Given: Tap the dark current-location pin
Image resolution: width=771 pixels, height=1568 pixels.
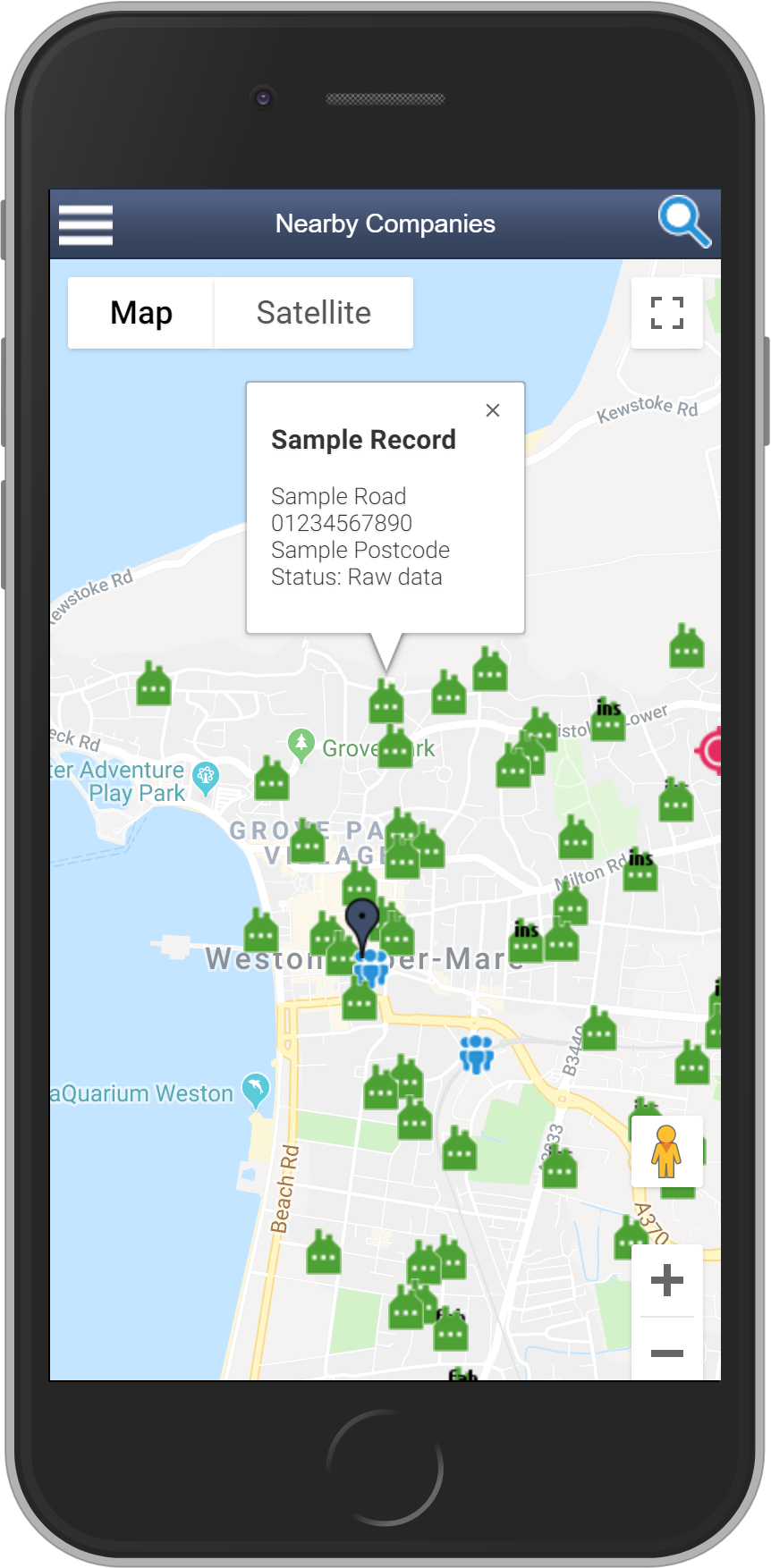Looking at the screenshot, I should [362, 922].
